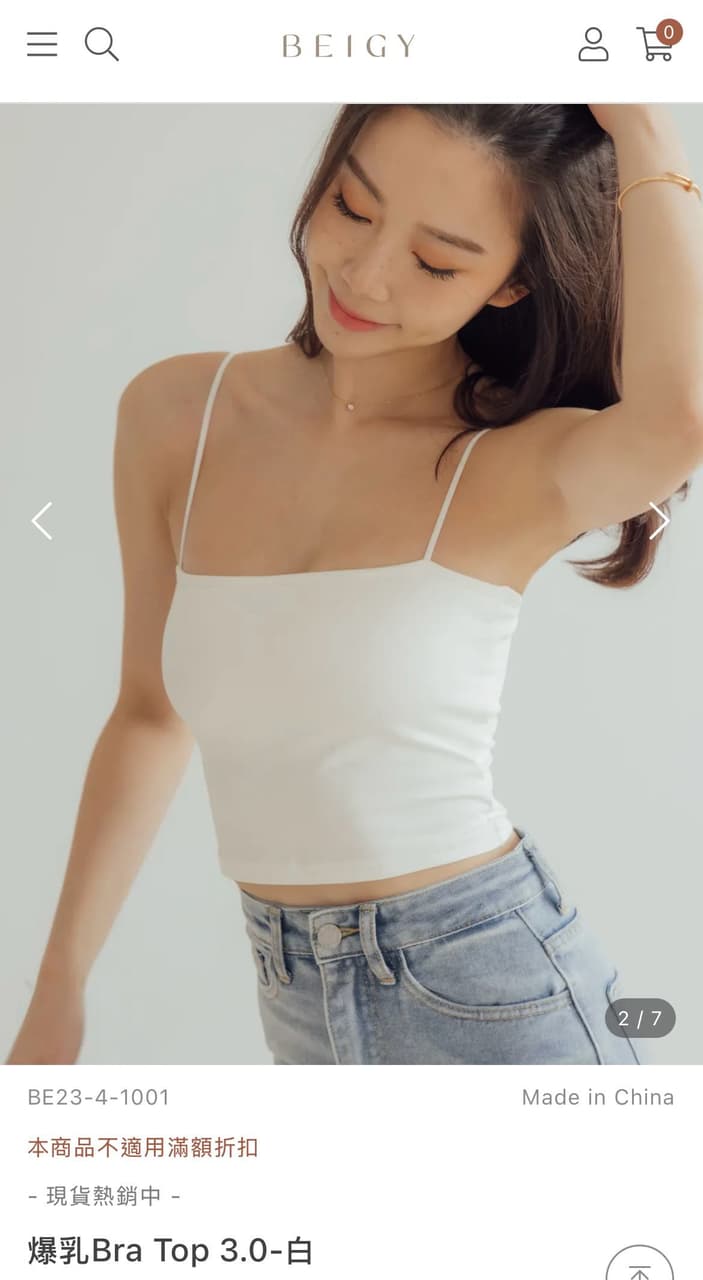Tap the back-to-top arrow button
Image resolution: width=703 pixels, height=1280 pixels.
click(x=639, y=1266)
